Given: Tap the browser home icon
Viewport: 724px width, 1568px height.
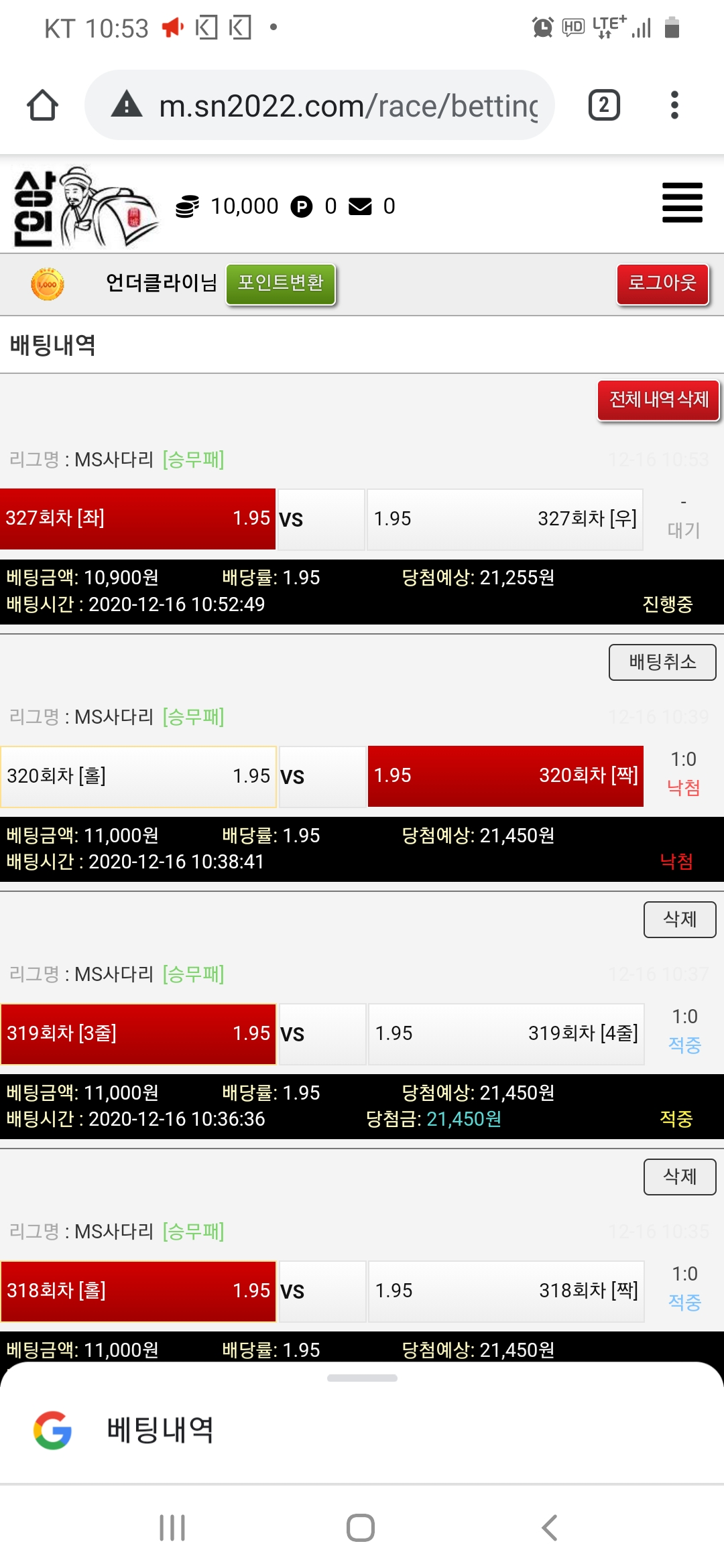Looking at the screenshot, I should pyautogui.click(x=42, y=105).
